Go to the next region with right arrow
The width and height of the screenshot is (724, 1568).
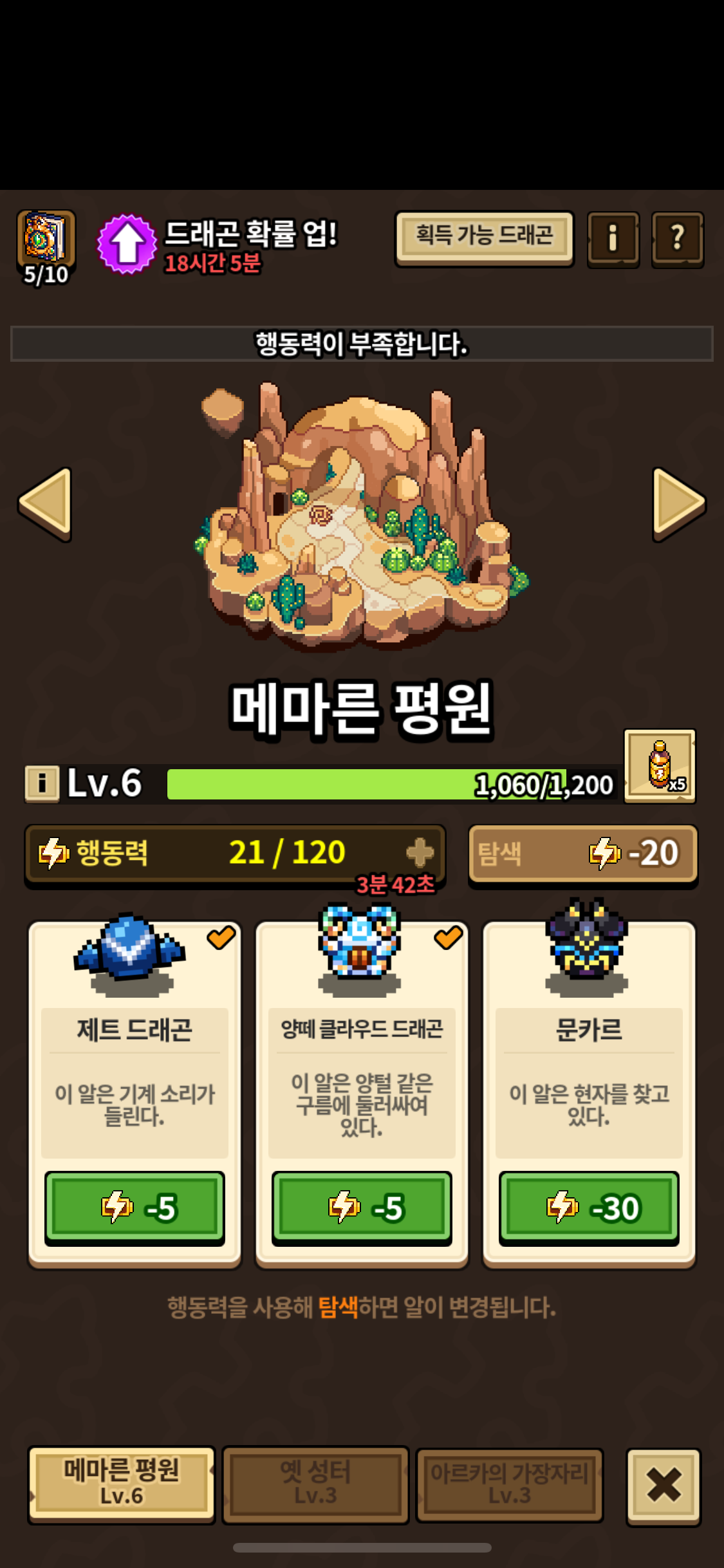pyautogui.click(x=679, y=504)
